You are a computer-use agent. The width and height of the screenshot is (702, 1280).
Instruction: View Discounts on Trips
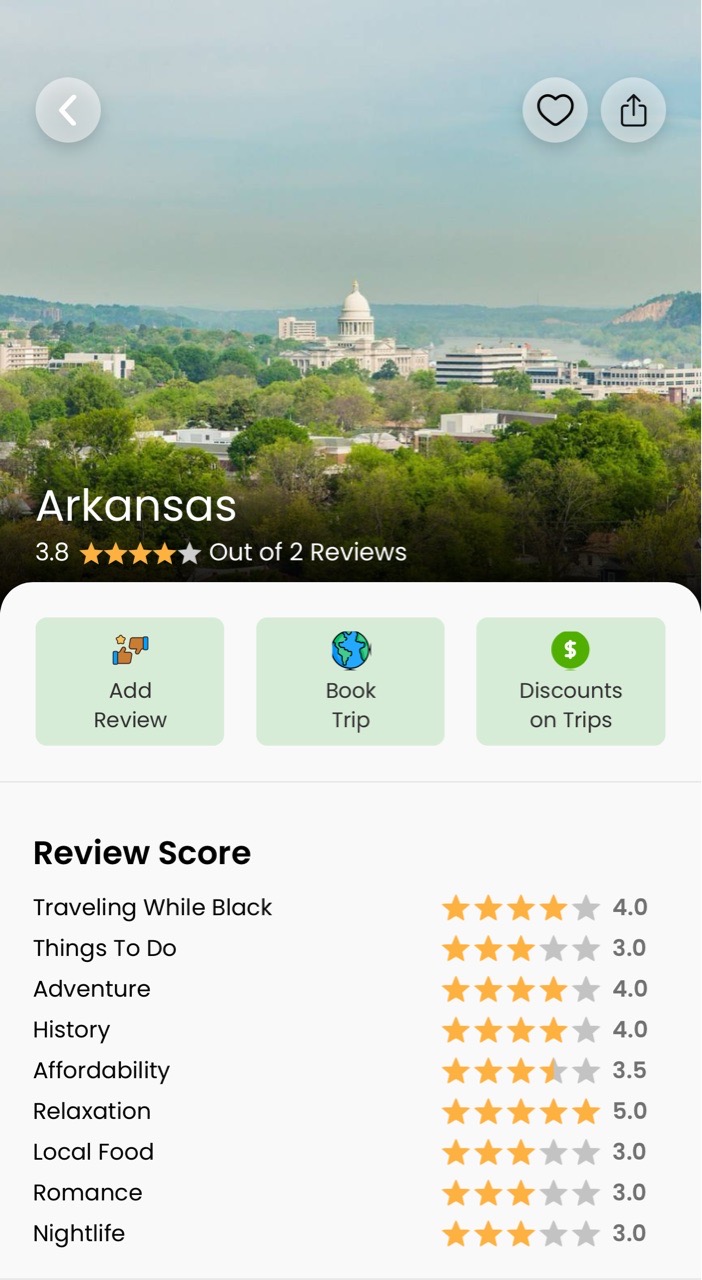coord(570,681)
